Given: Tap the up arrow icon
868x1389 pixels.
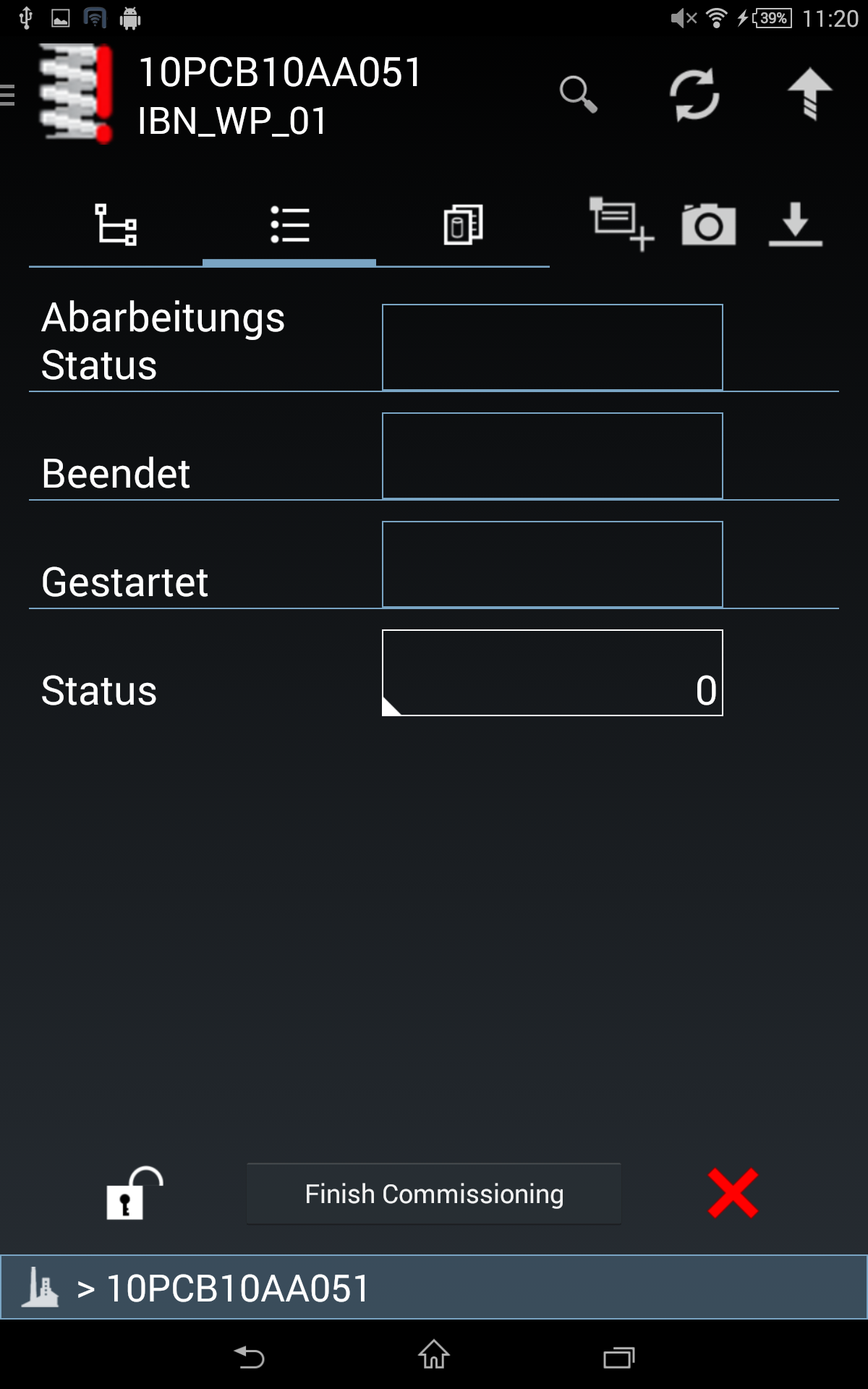Looking at the screenshot, I should tap(809, 94).
